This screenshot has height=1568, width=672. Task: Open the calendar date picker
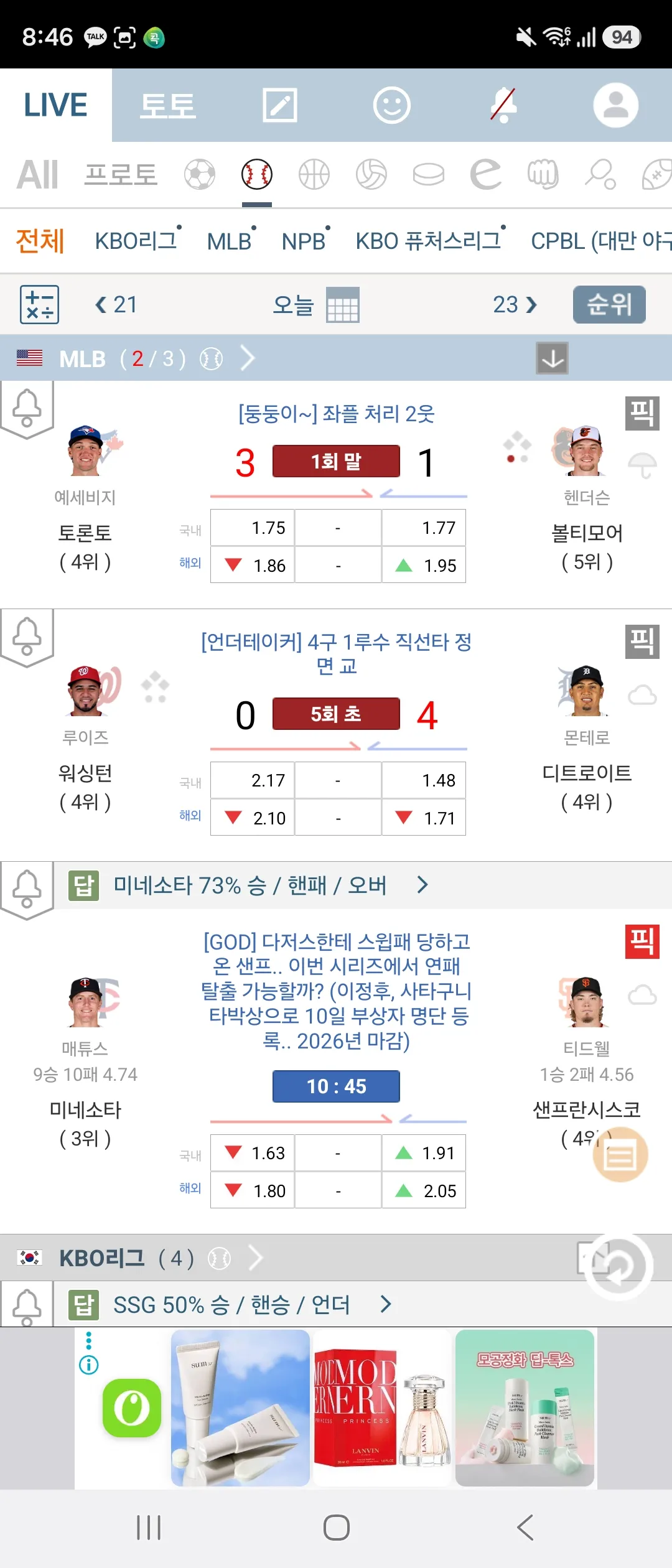click(342, 305)
